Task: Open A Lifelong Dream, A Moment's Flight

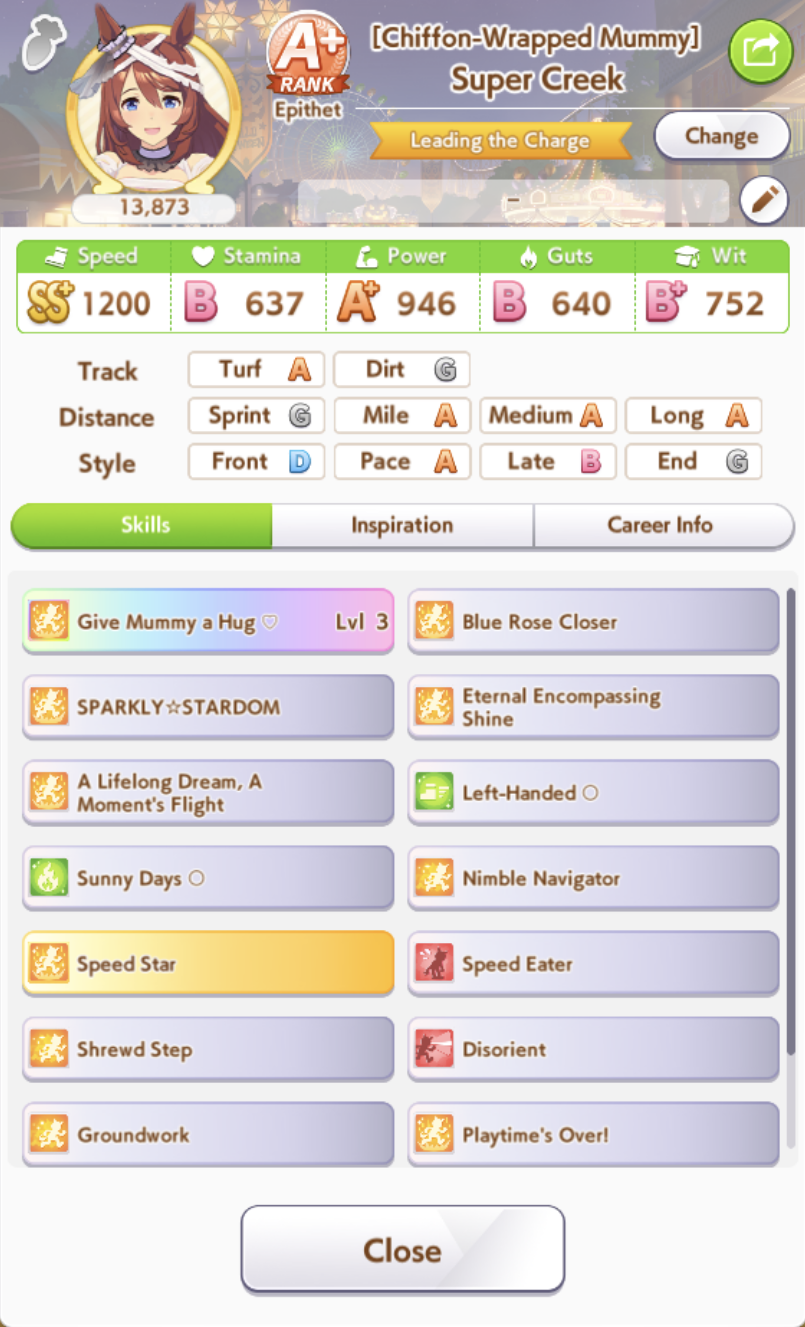Action: 208,793
